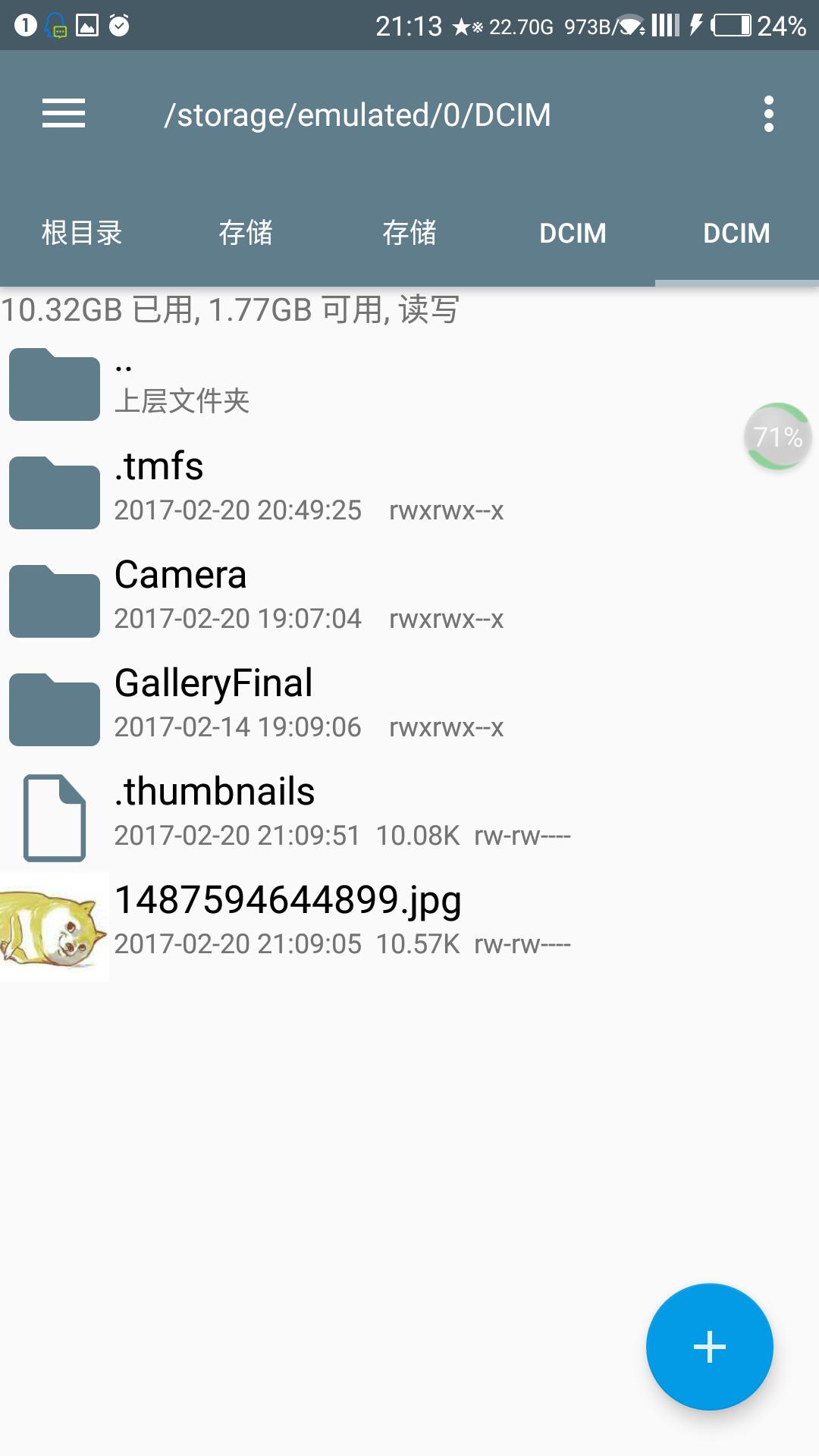This screenshot has width=819, height=1456.
Task: Open the navigation drawer hamburger menu
Action: (64, 115)
